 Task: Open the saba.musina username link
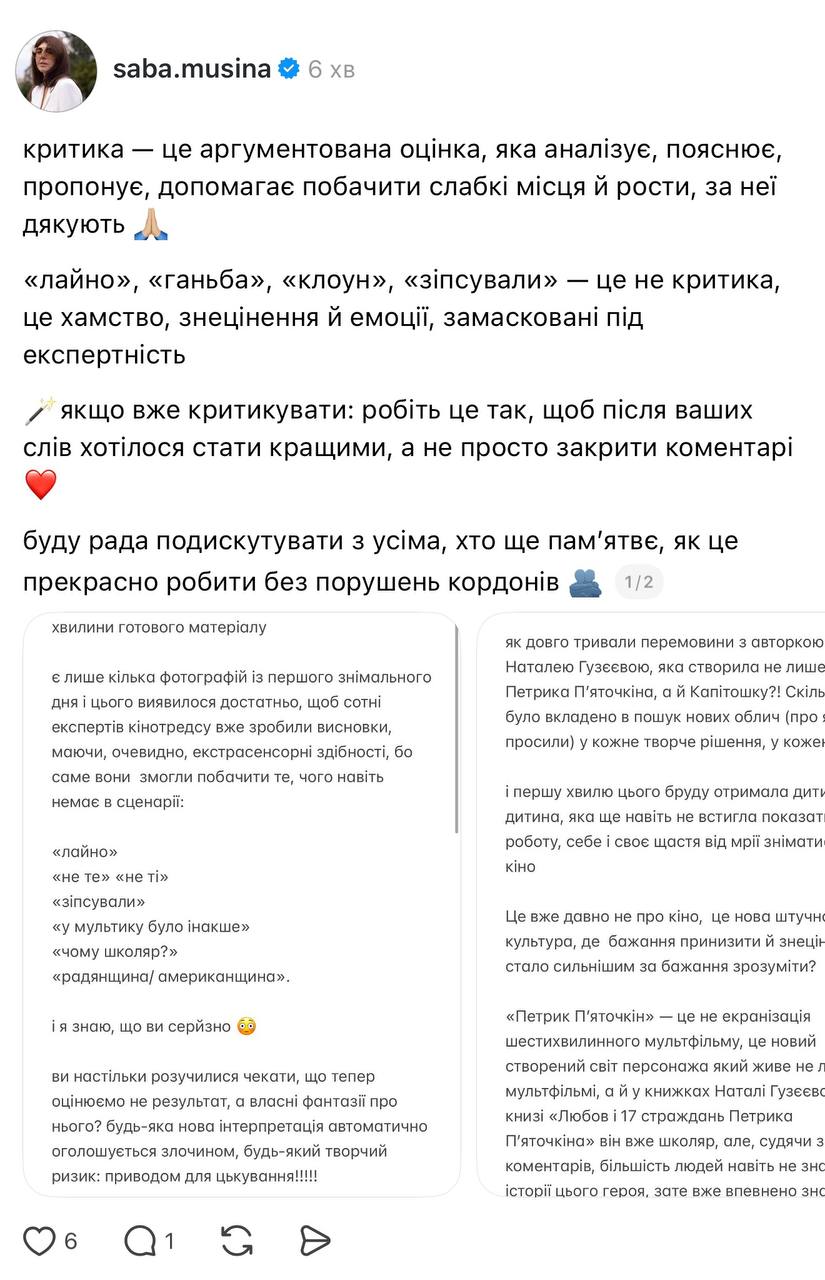tap(192, 69)
